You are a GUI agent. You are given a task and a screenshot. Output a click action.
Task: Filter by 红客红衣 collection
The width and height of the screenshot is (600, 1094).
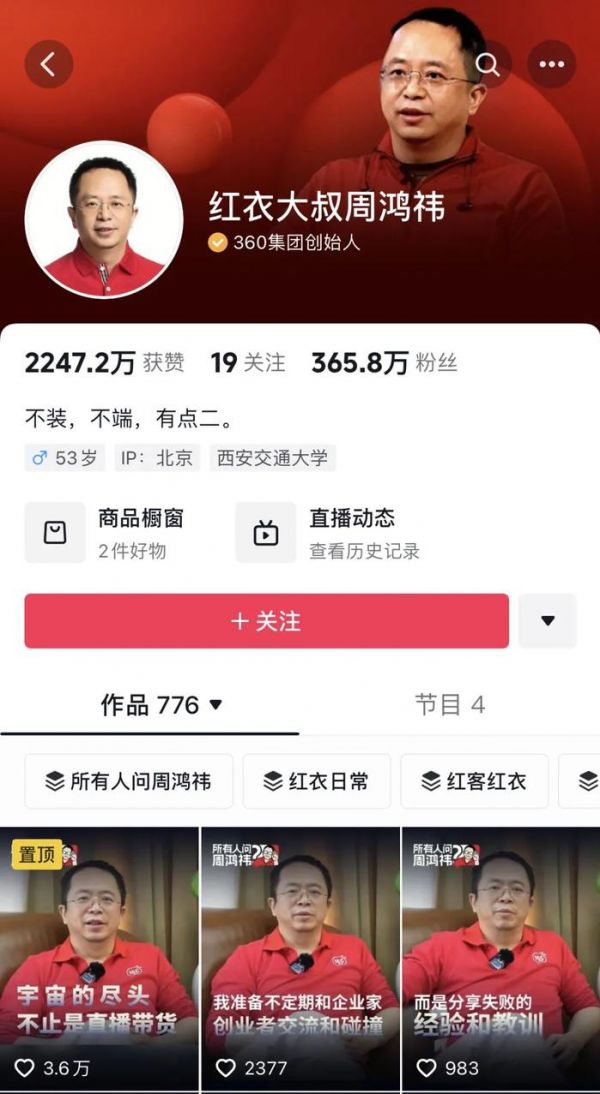click(474, 781)
